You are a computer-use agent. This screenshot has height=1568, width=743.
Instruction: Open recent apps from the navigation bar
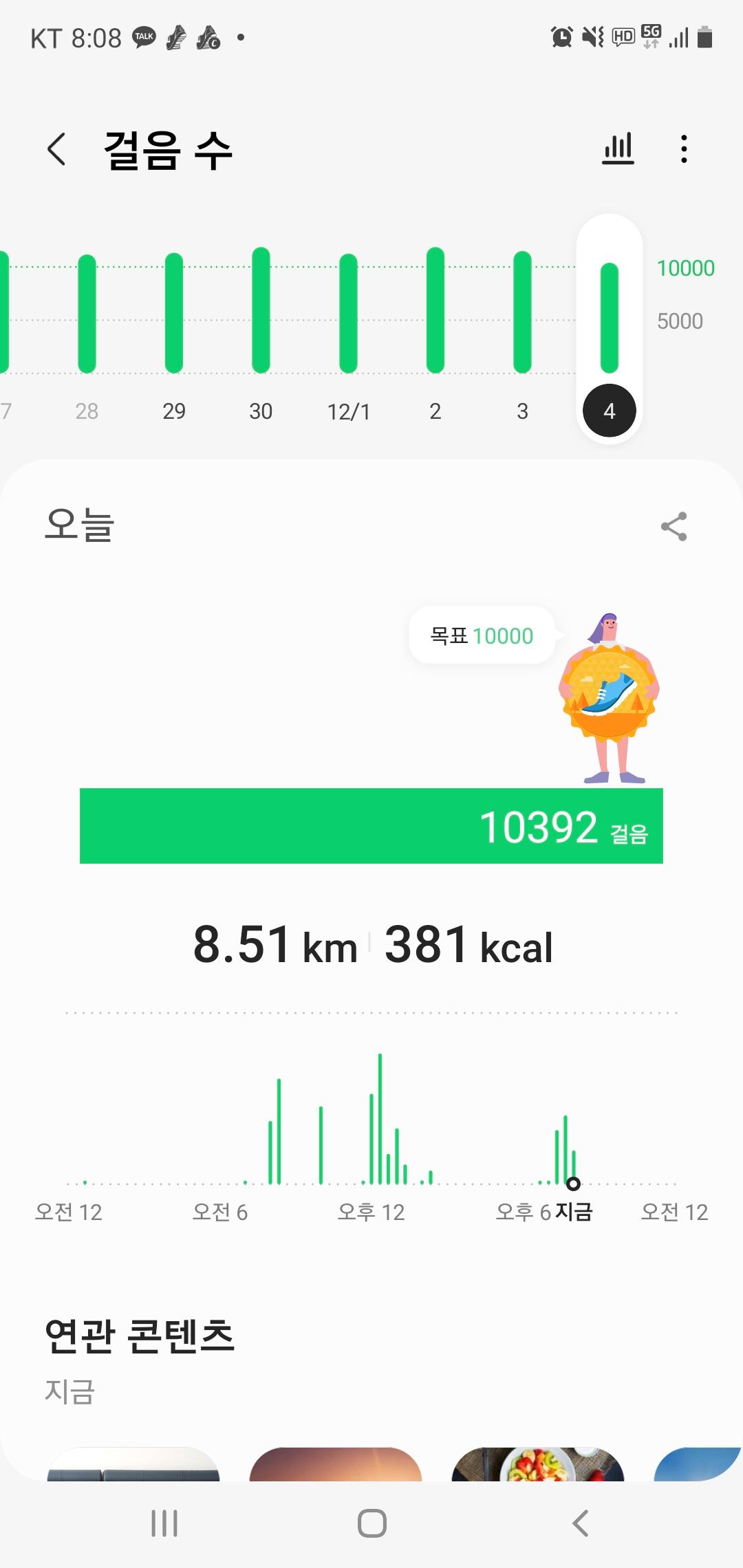(164, 1523)
